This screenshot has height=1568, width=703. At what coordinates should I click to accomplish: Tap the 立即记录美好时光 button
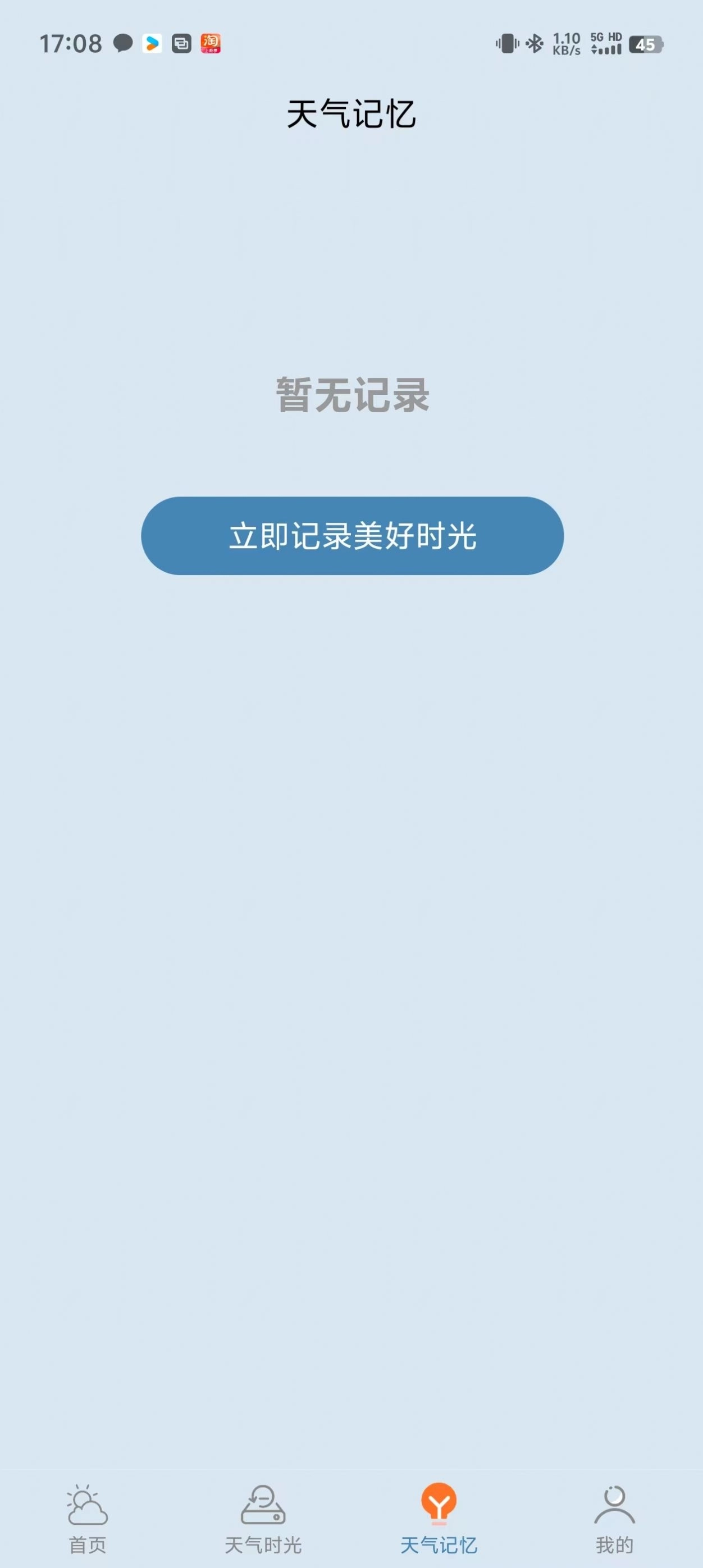coord(352,536)
